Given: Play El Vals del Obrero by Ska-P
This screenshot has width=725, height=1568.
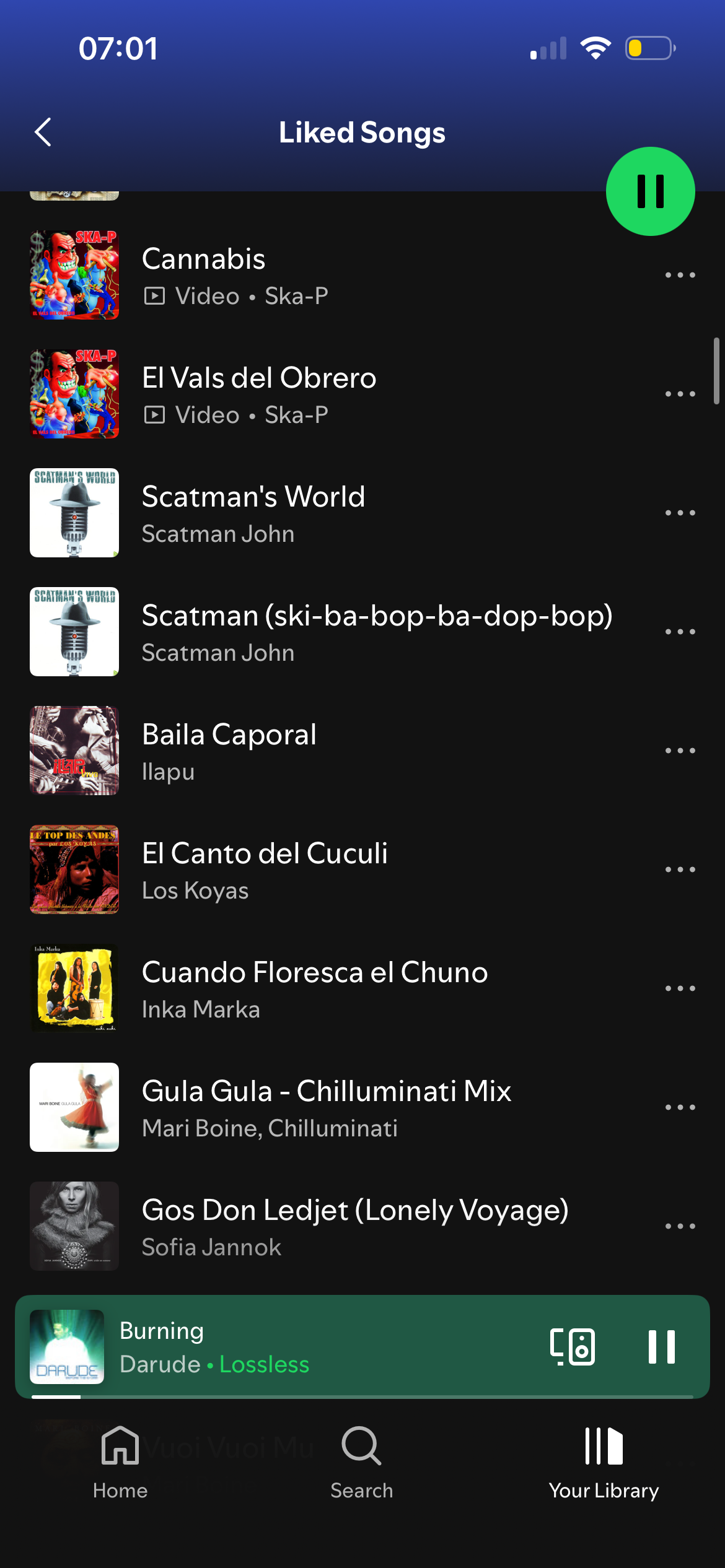Looking at the screenshot, I should 258,378.
